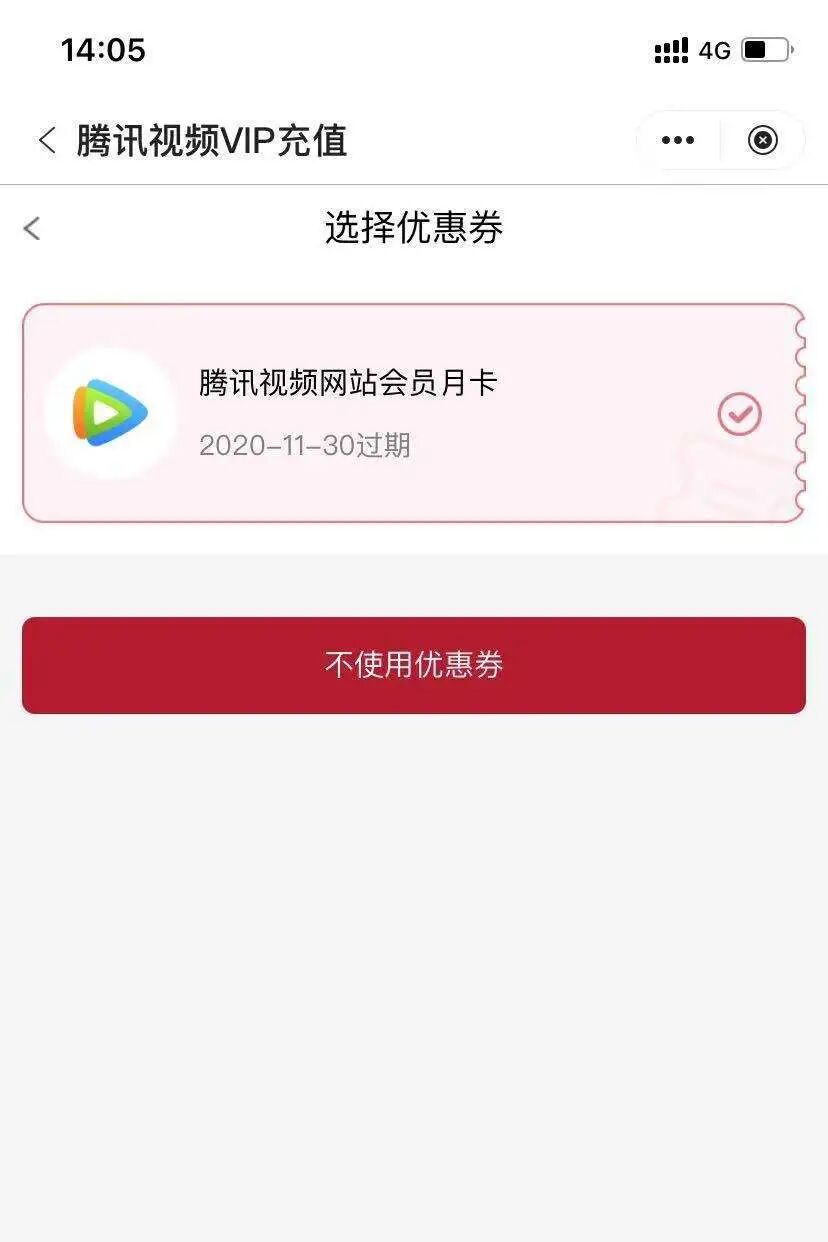The image size is (828, 1242).
Task: Go back from 腾讯视频VIP充值 page
Action: pos(46,140)
